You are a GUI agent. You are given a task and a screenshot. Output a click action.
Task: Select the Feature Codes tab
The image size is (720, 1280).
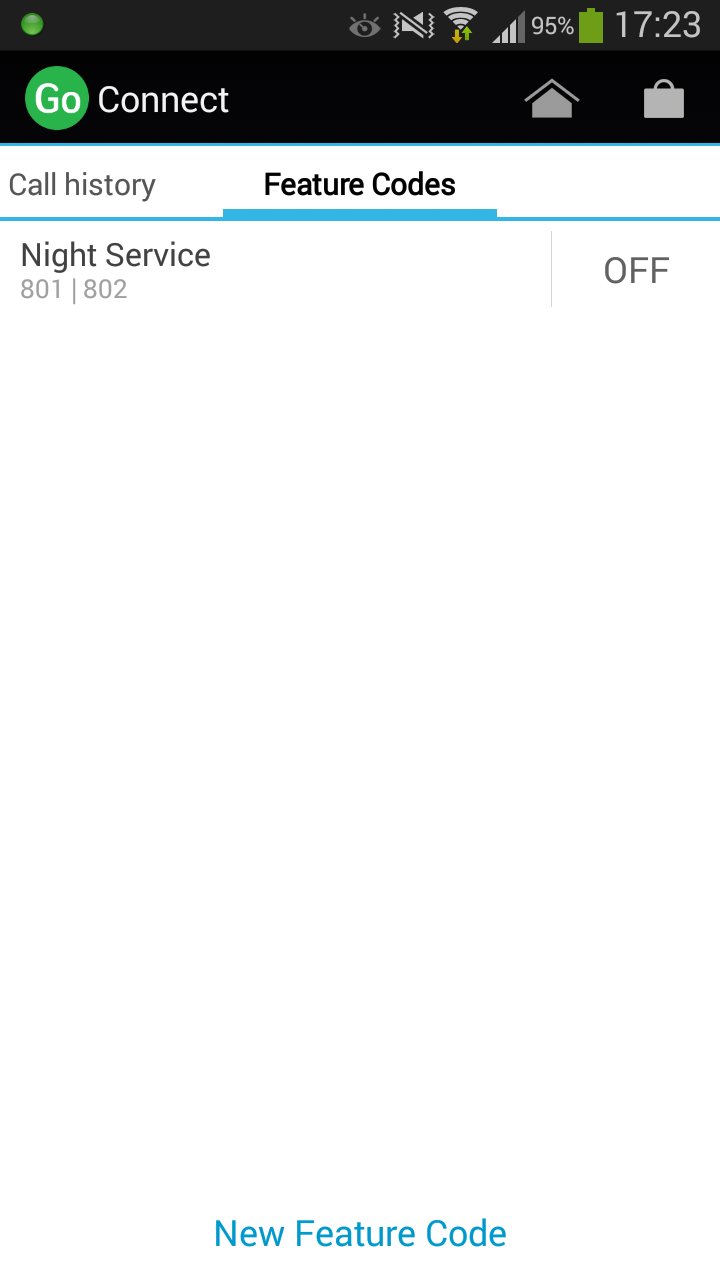click(x=360, y=185)
